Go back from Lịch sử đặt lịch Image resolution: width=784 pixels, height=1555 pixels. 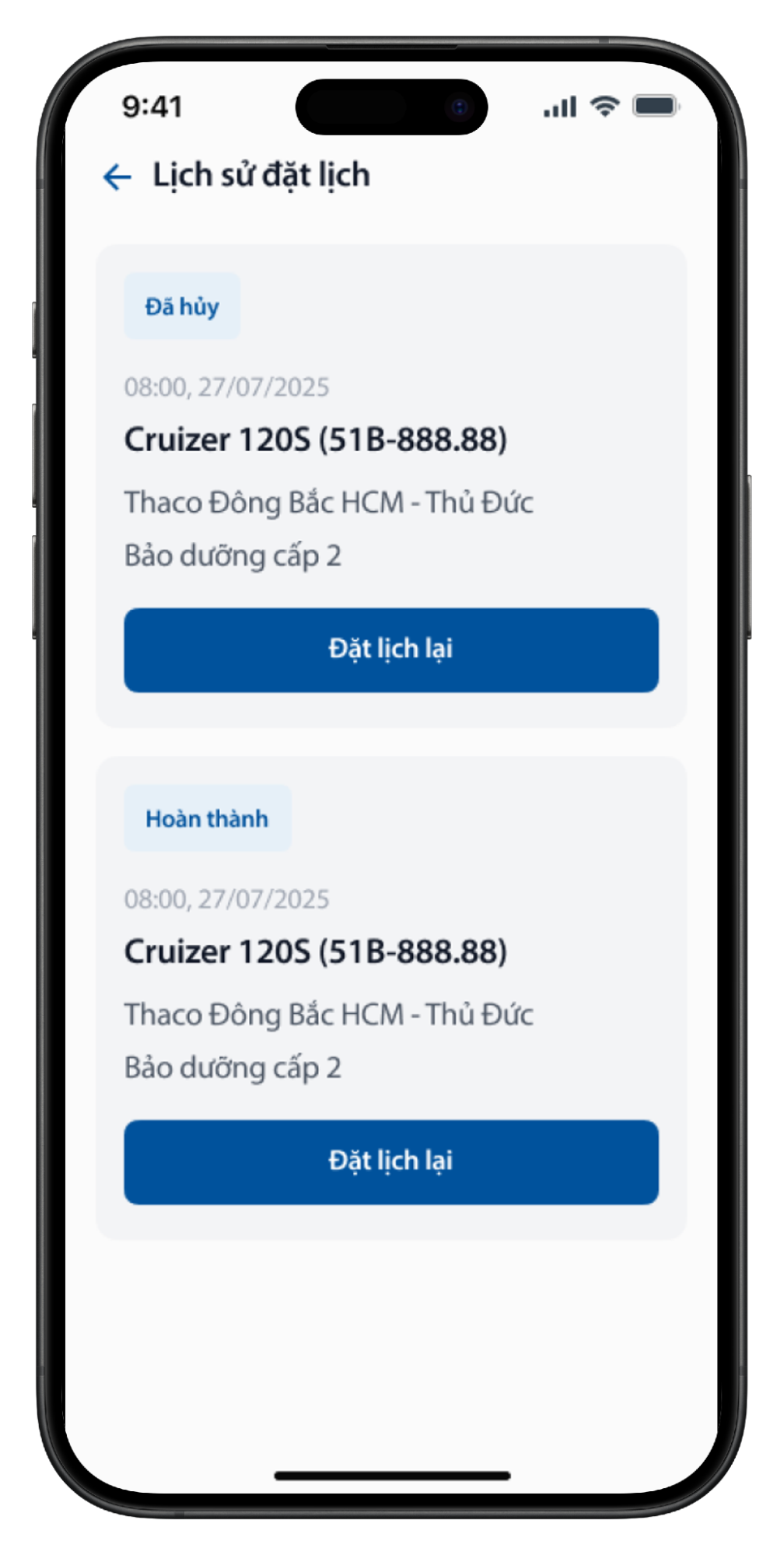click(x=117, y=177)
